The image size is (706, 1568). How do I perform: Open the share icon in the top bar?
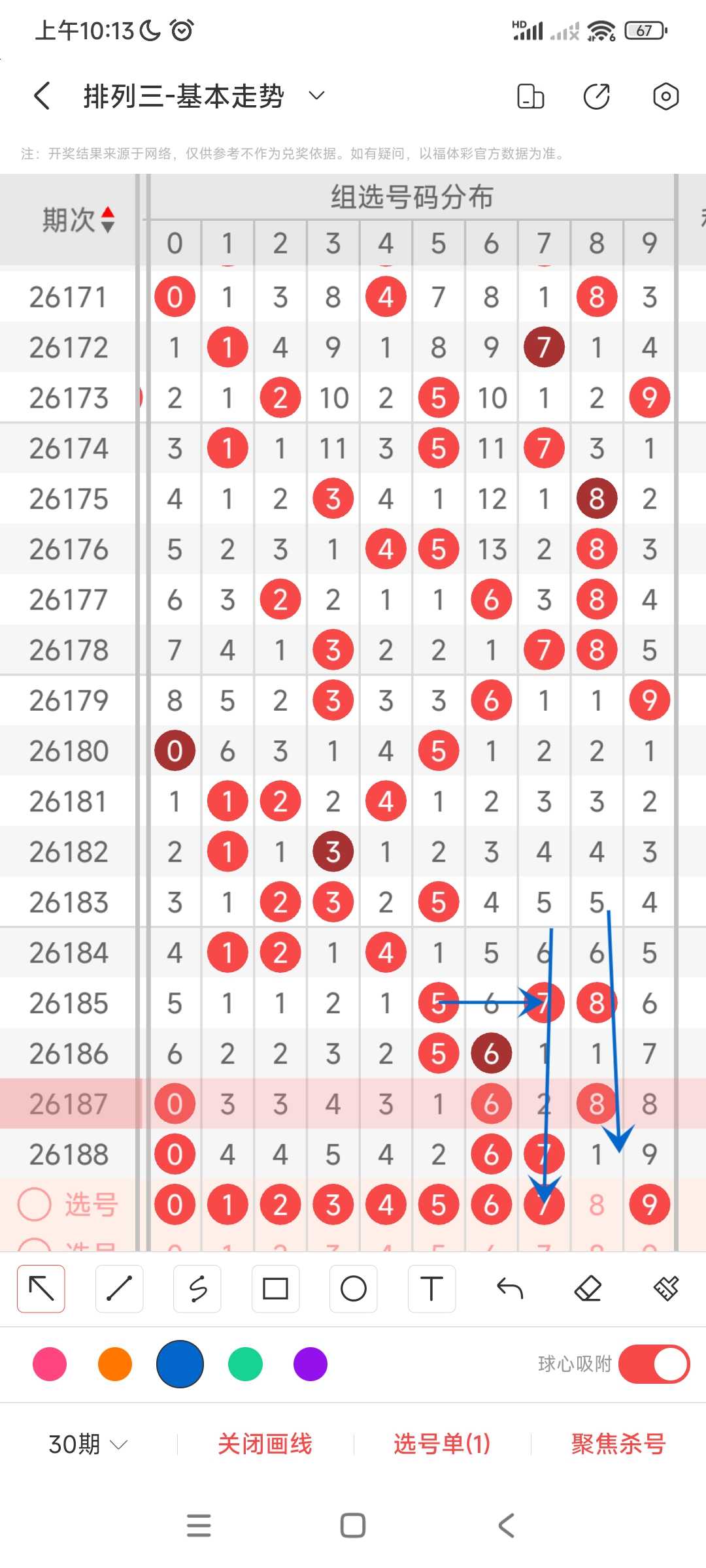click(x=596, y=96)
